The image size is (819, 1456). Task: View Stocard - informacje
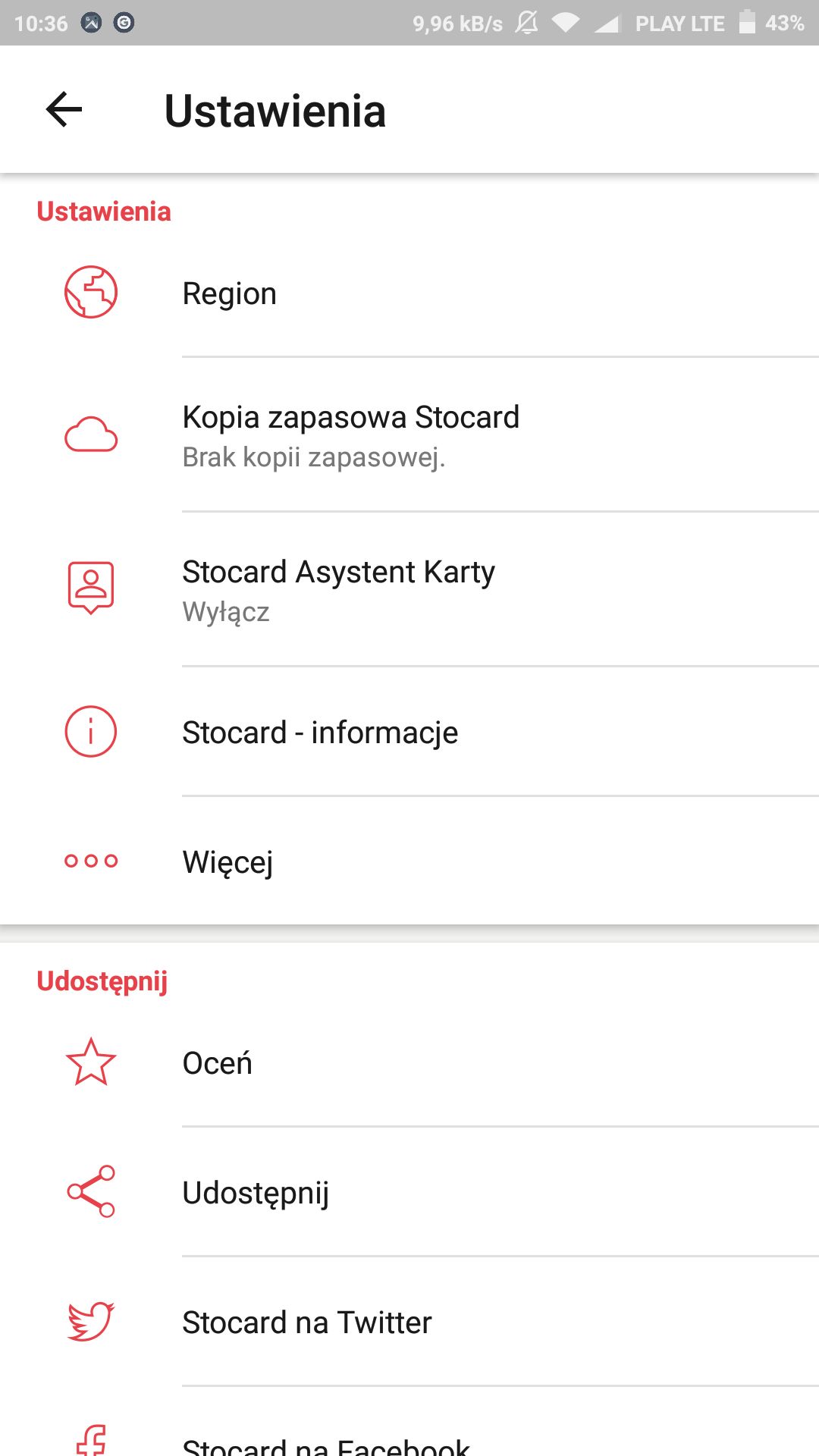[409, 733]
